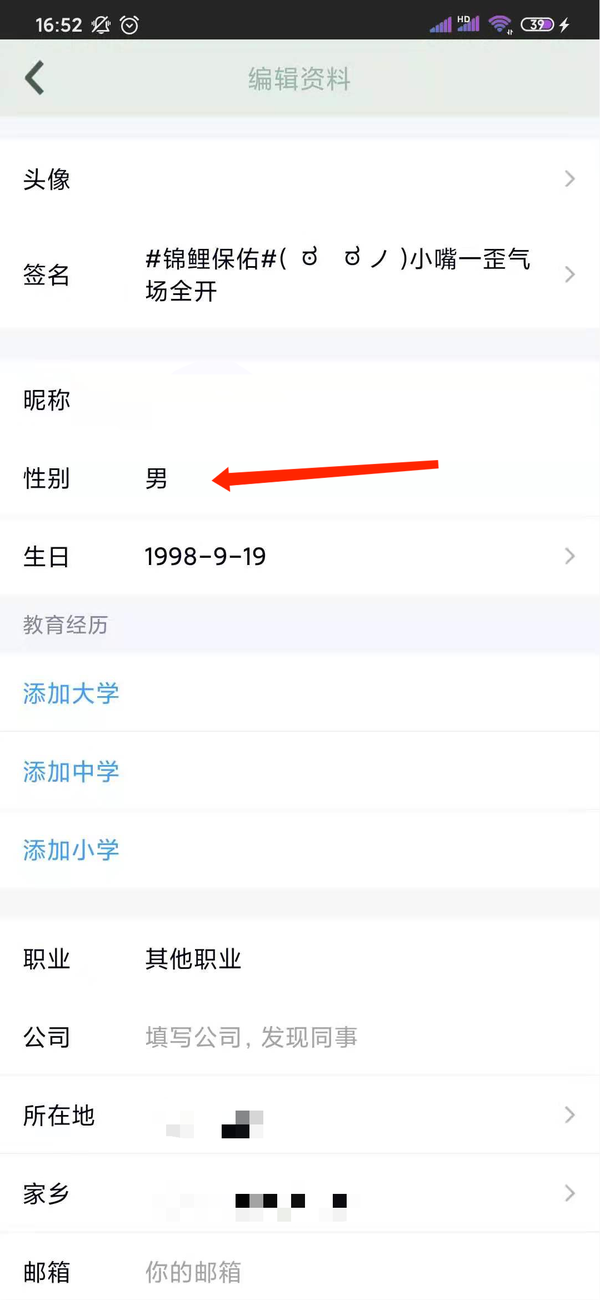600x1300 pixels.
Task: Change the 生日 birthday date
Action: click(x=300, y=557)
